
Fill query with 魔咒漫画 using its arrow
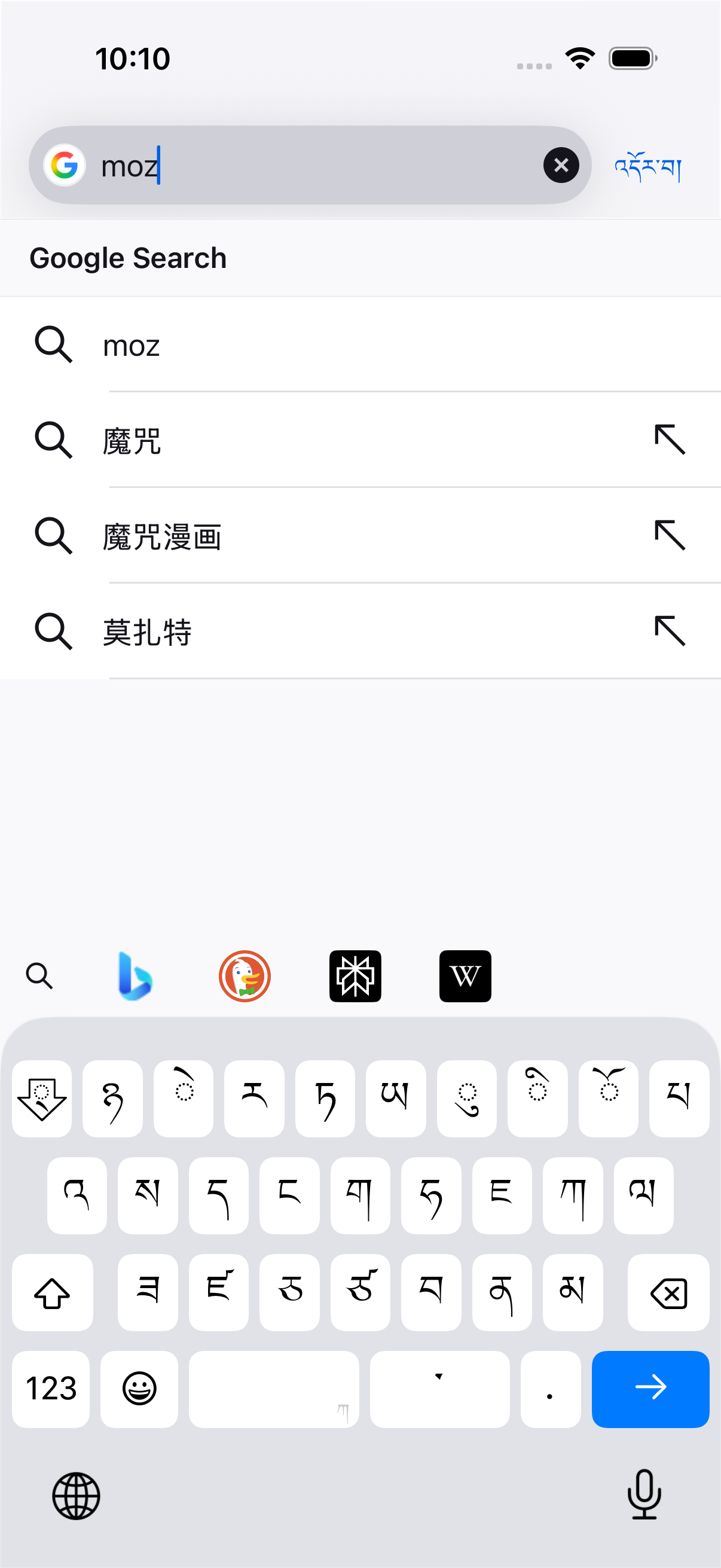coord(670,535)
